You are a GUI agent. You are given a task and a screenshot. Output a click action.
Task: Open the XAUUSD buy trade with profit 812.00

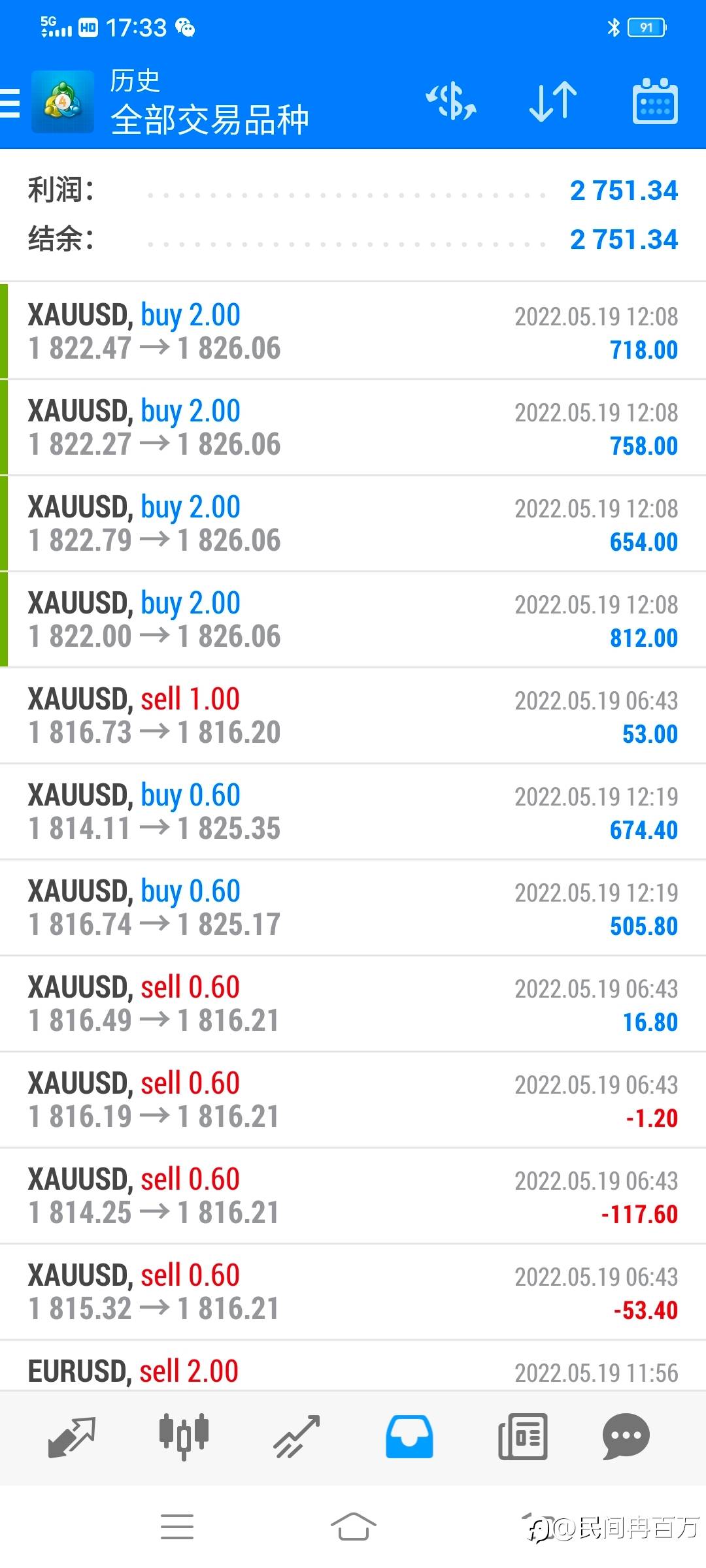353,619
